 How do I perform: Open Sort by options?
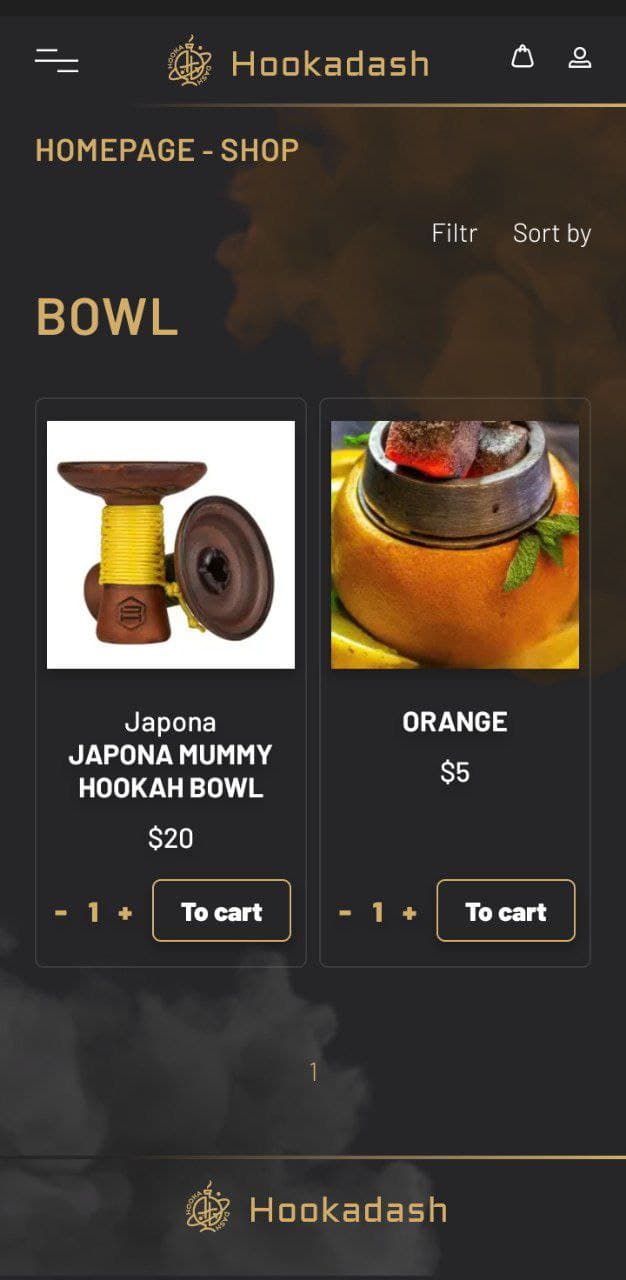pyautogui.click(x=551, y=233)
